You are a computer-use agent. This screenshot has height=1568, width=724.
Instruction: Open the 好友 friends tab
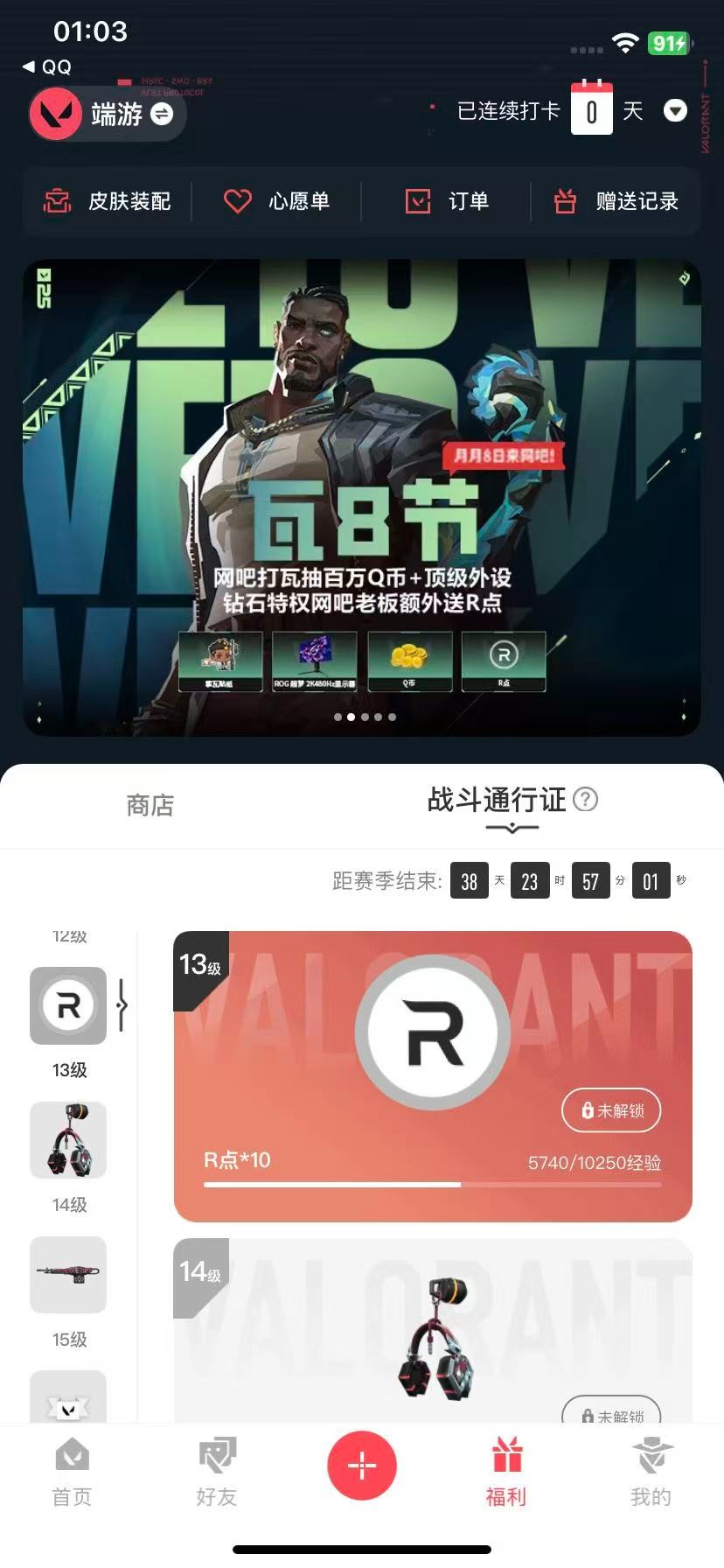217,1472
